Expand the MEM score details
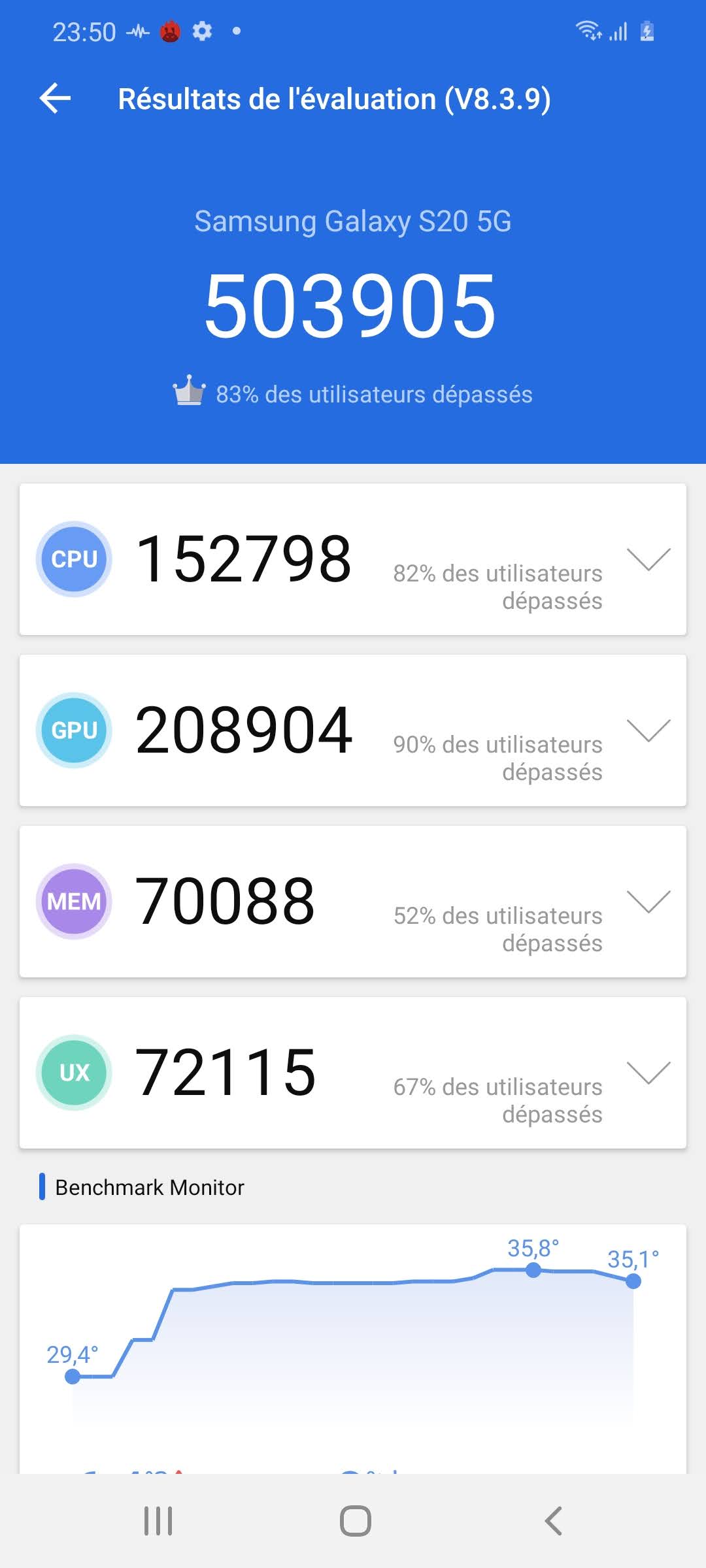The image size is (706, 1568). point(648,902)
